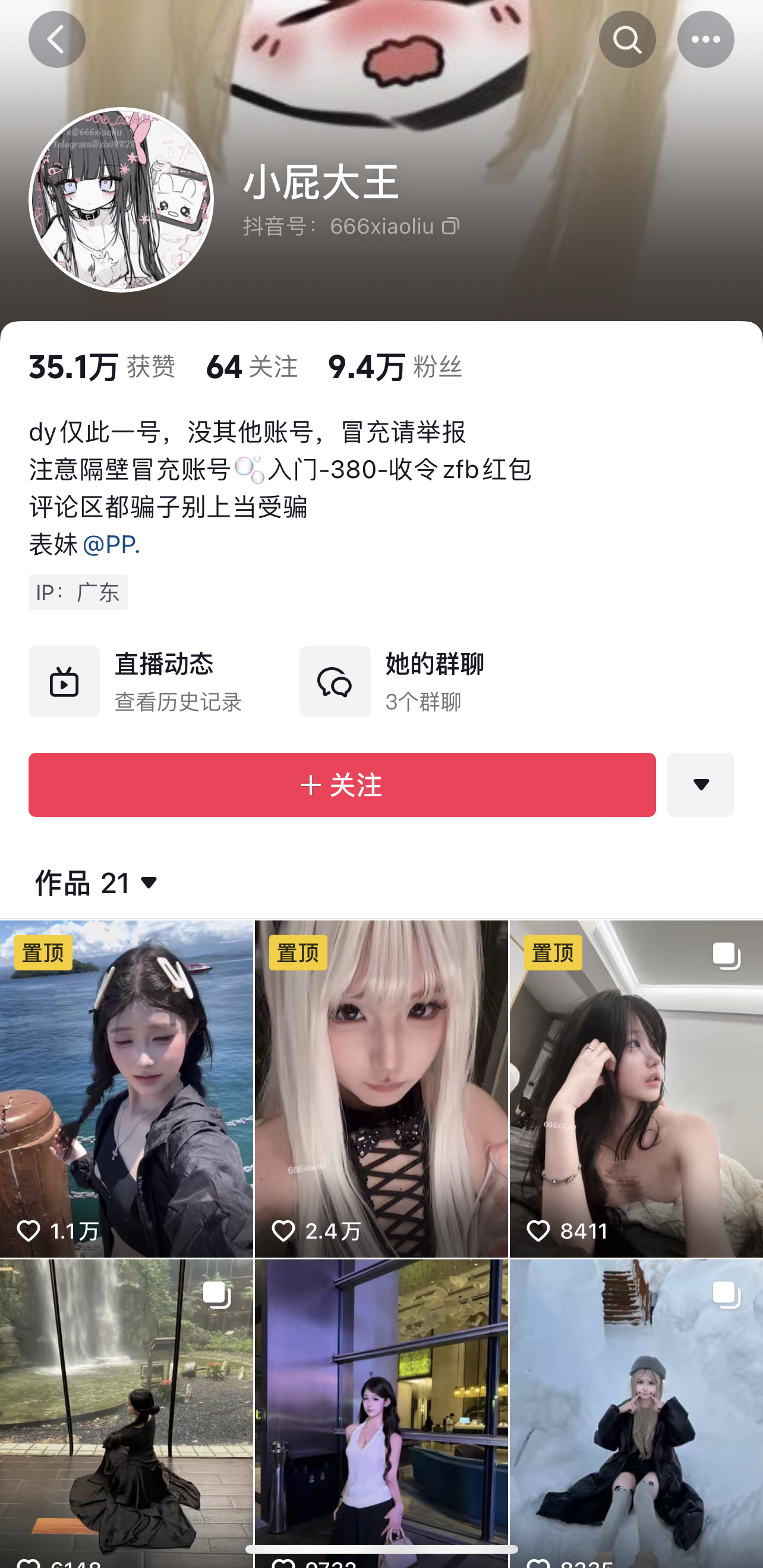The height and width of the screenshot is (1568, 763).
Task: Open the @PP. mentioned profile link
Action: 111,544
